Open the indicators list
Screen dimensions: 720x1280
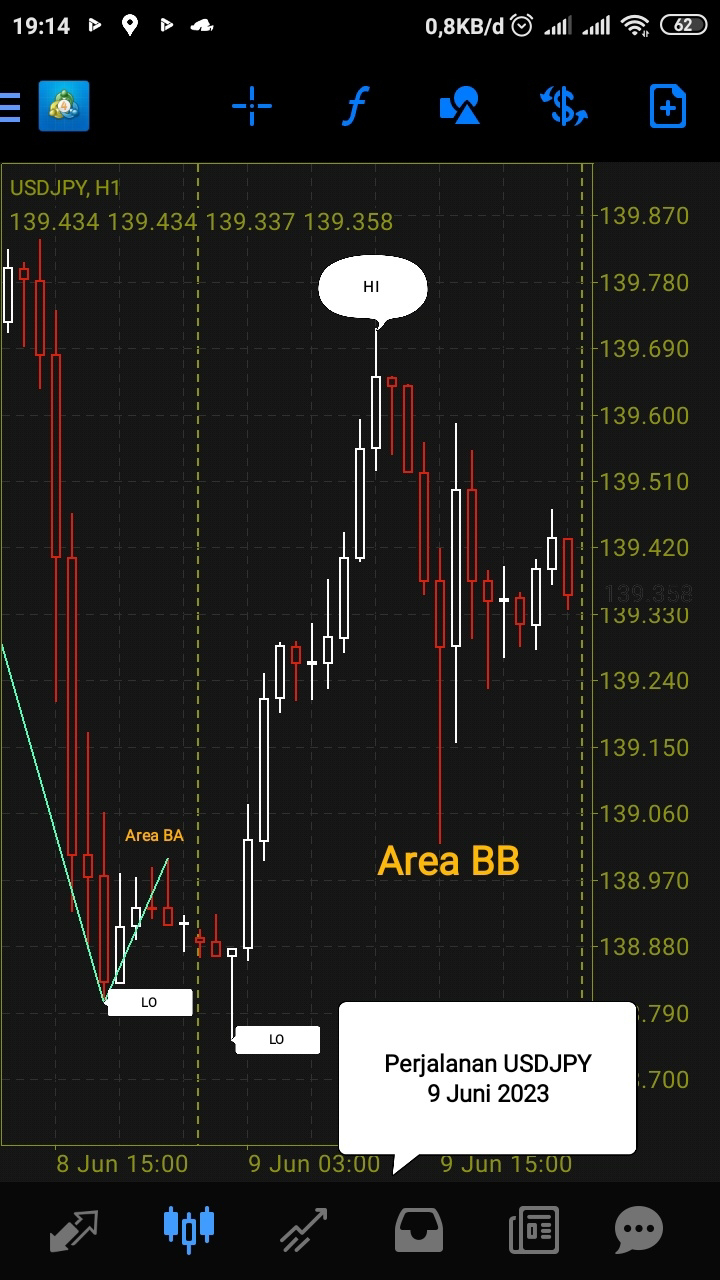354,106
